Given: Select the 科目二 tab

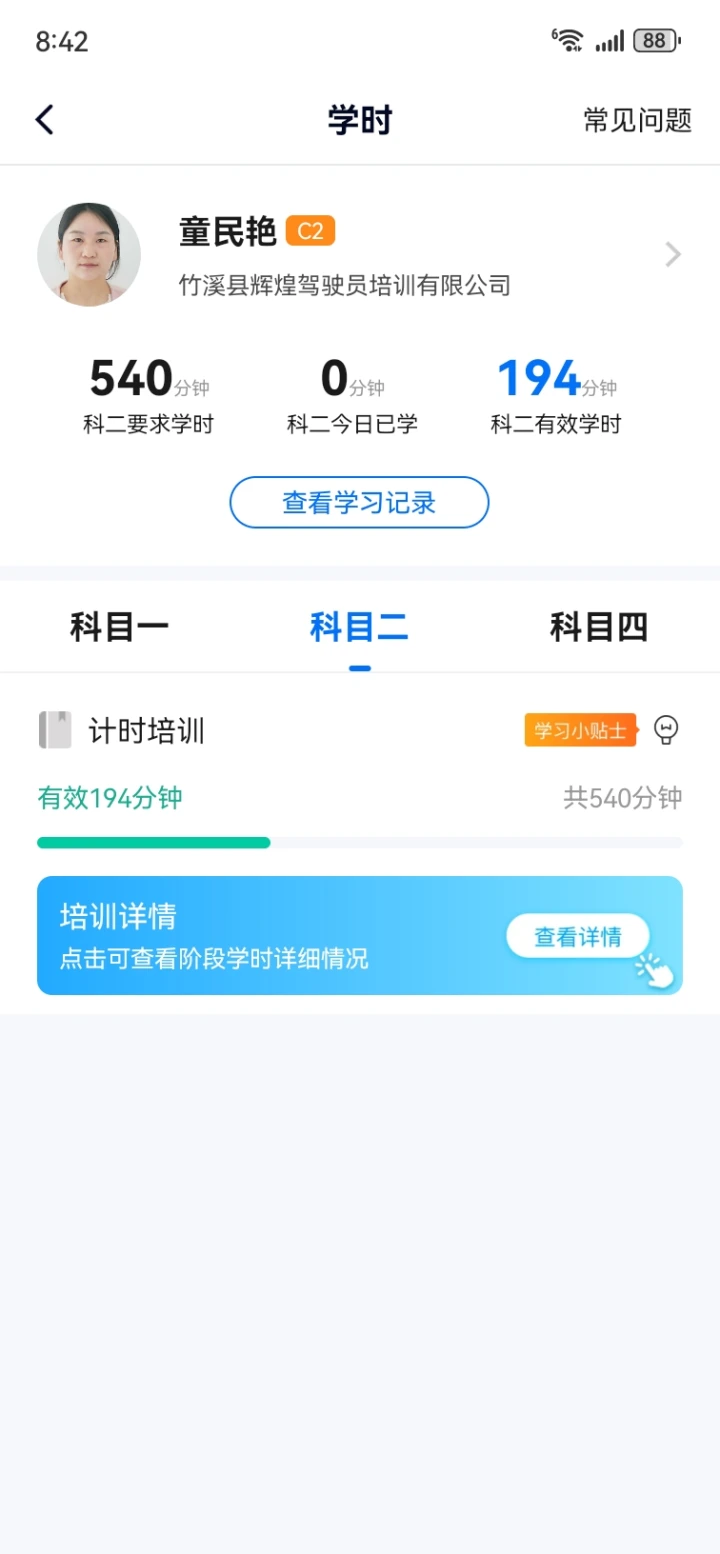Looking at the screenshot, I should click(359, 628).
